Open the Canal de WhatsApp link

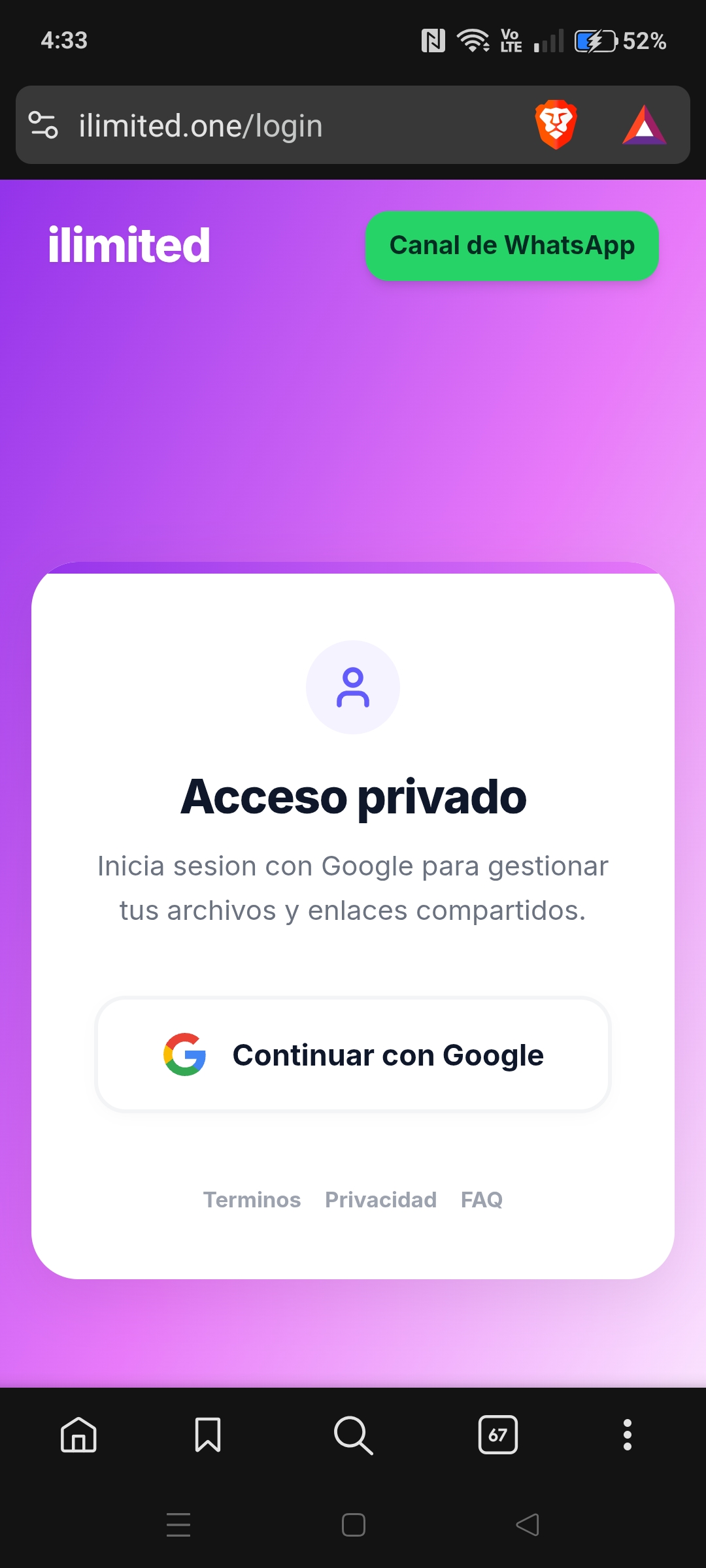click(x=512, y=246)
